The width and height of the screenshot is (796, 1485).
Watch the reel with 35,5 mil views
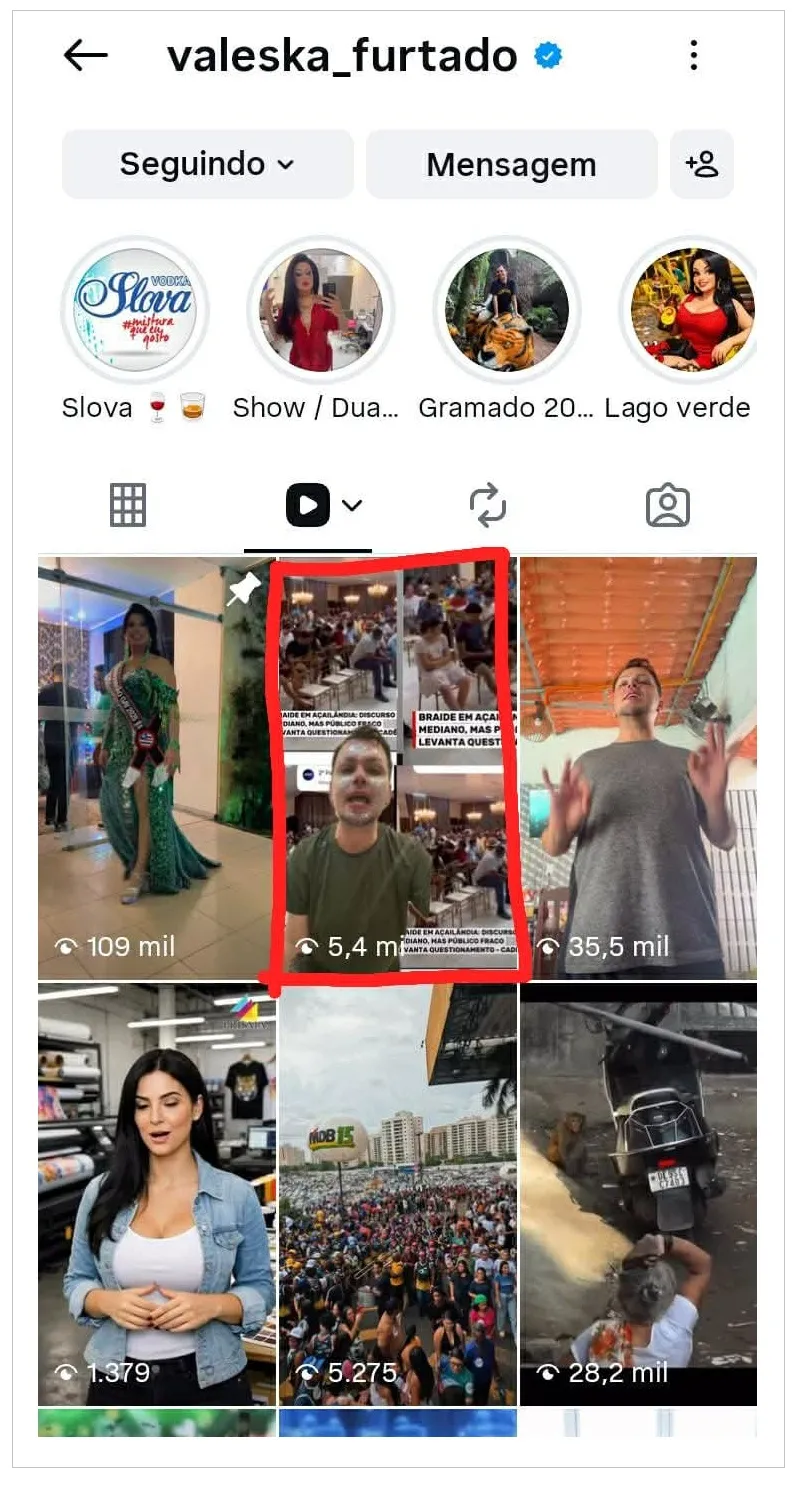click(638, 768)
